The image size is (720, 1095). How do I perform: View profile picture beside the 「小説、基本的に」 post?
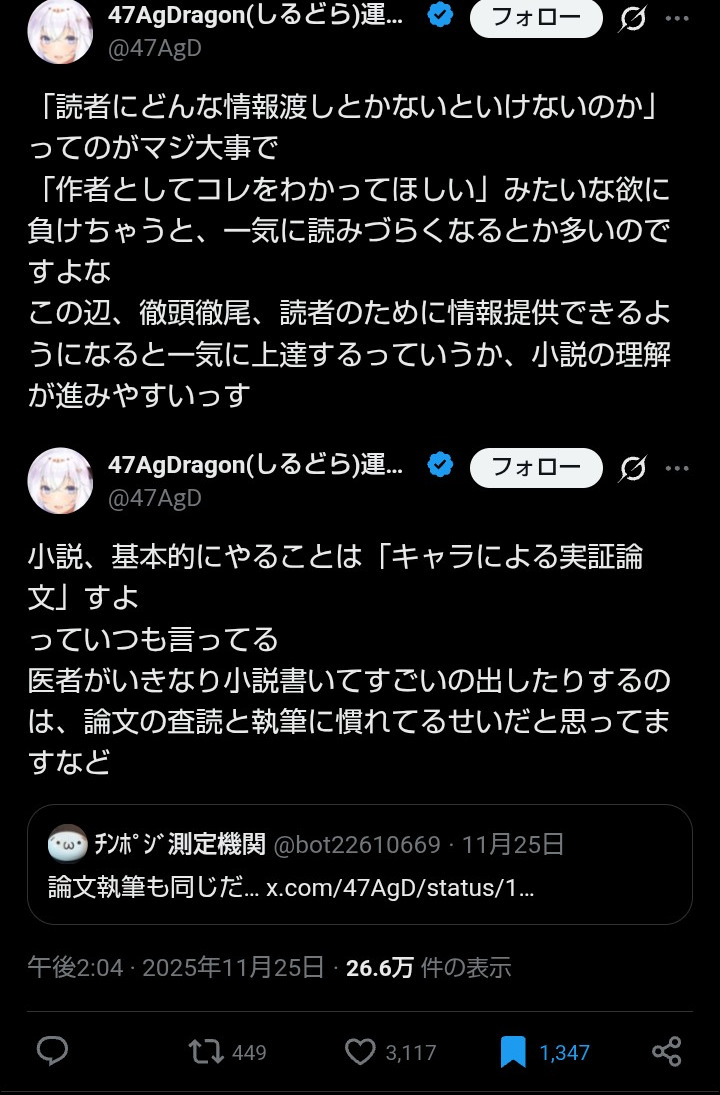coord(60,481)
